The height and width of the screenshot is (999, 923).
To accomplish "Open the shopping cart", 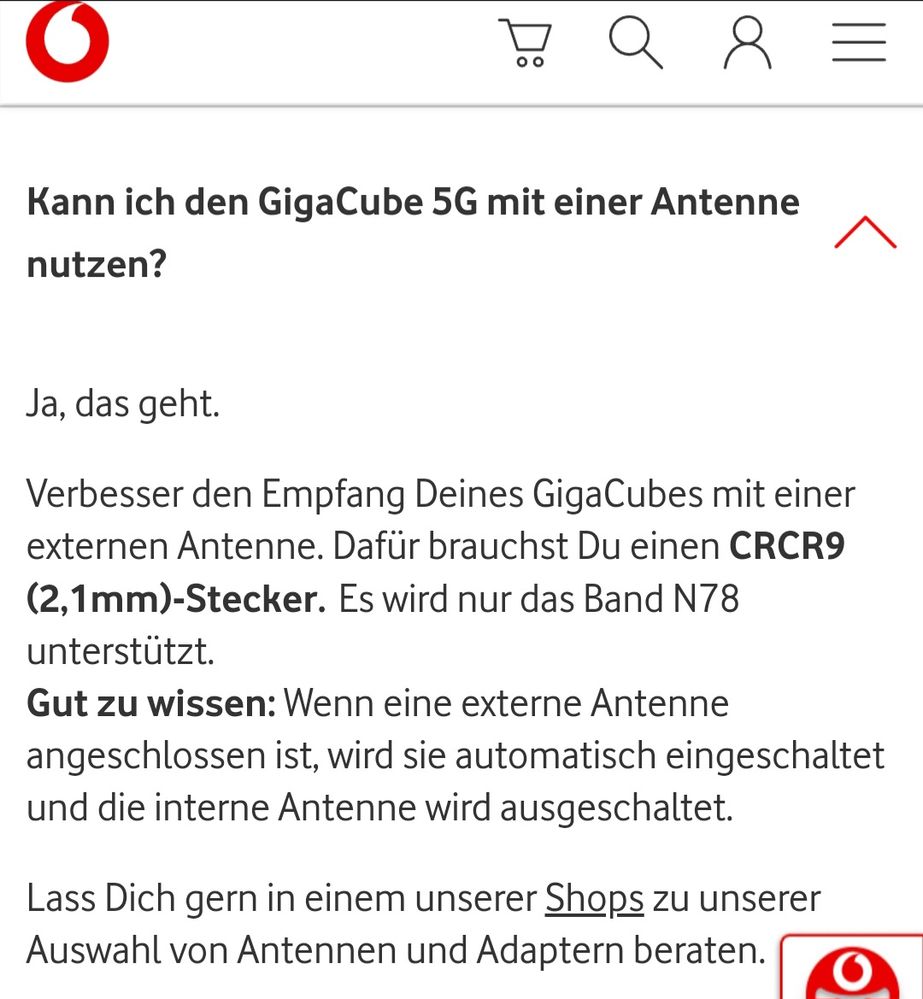I will (x=525, y=44).
